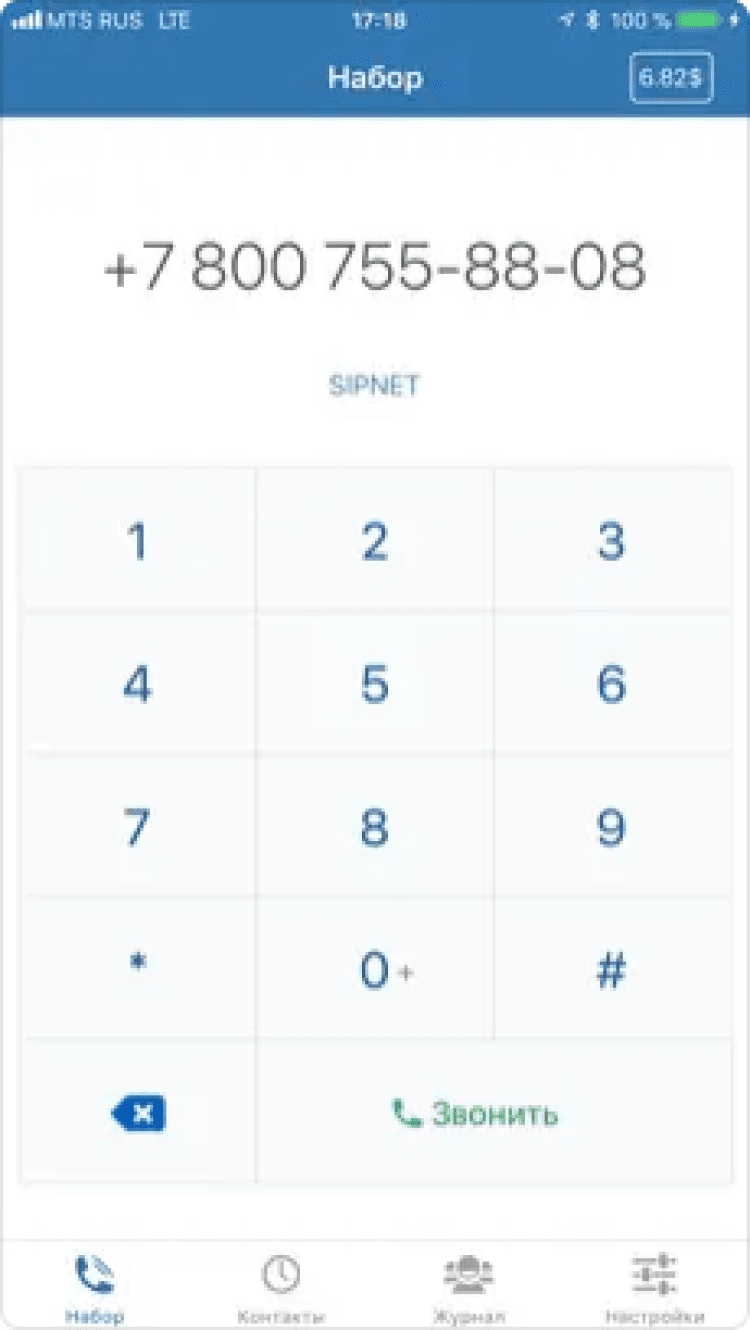This screenshot has height=1330, width=750.
Task: Enter digit 5 on the keypad
Action: (375, 685)
